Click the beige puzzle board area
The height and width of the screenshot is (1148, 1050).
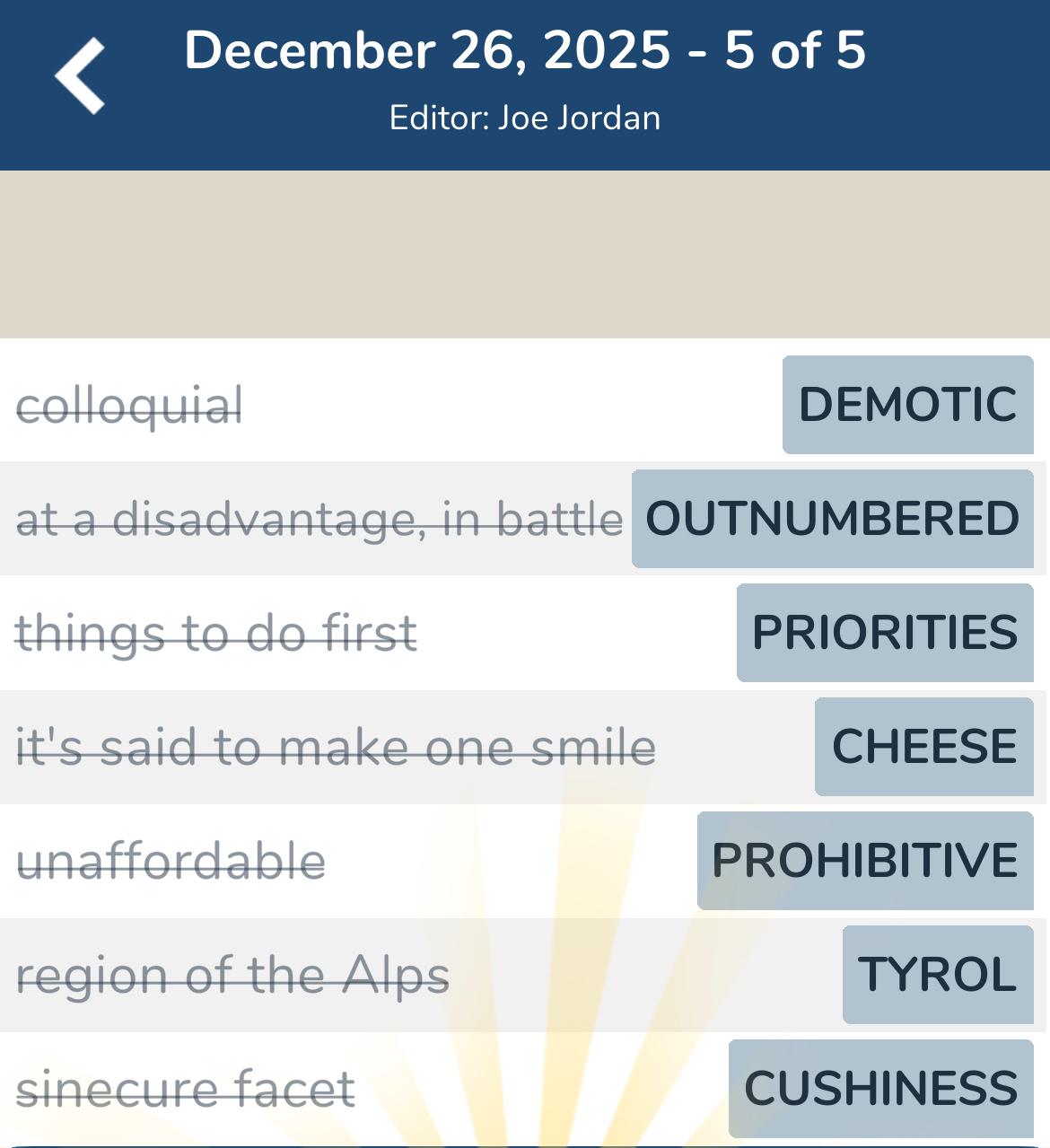click(x=525, y=251)
